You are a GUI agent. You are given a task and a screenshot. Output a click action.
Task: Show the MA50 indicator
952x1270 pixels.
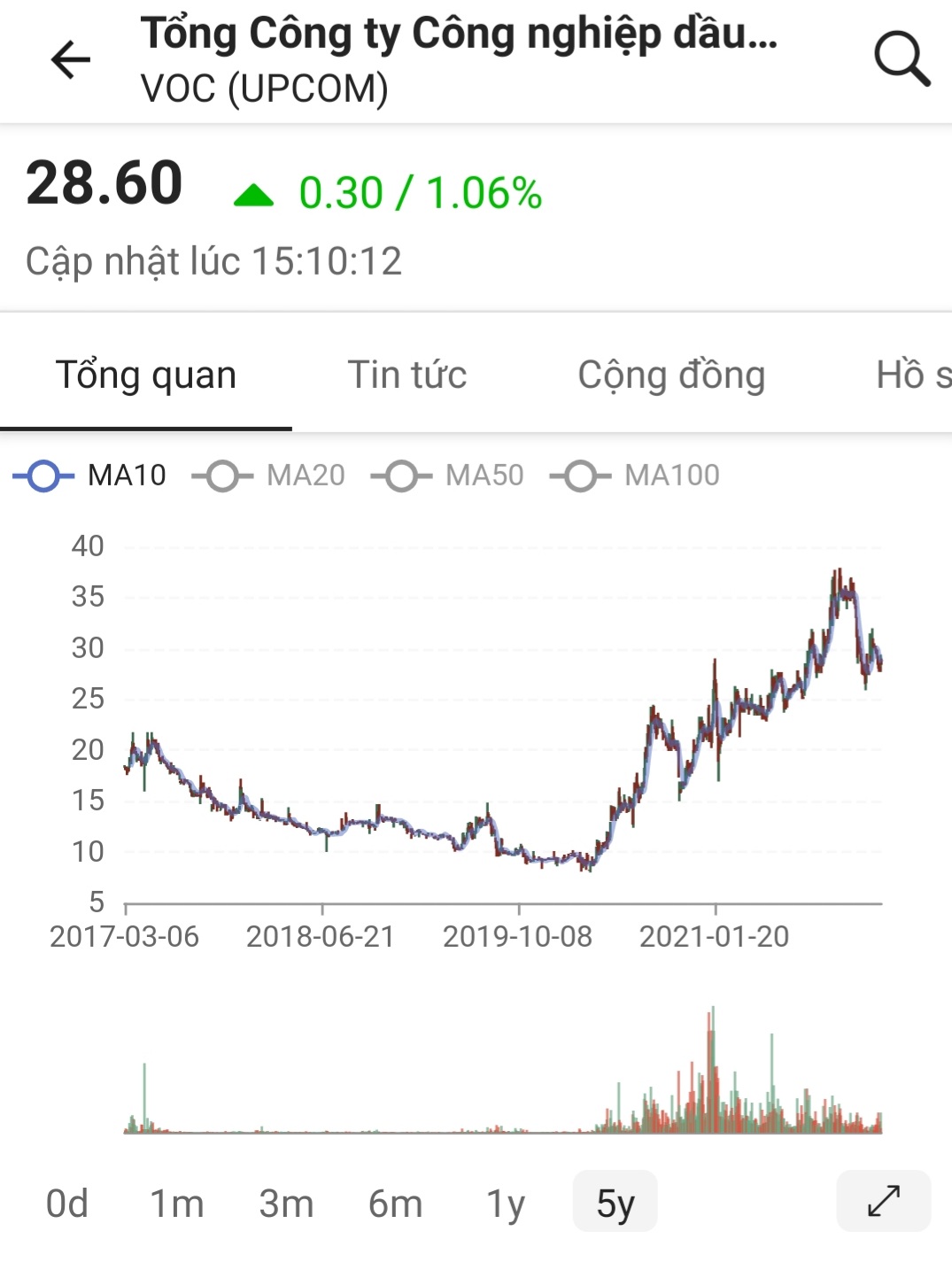[448, 476]
